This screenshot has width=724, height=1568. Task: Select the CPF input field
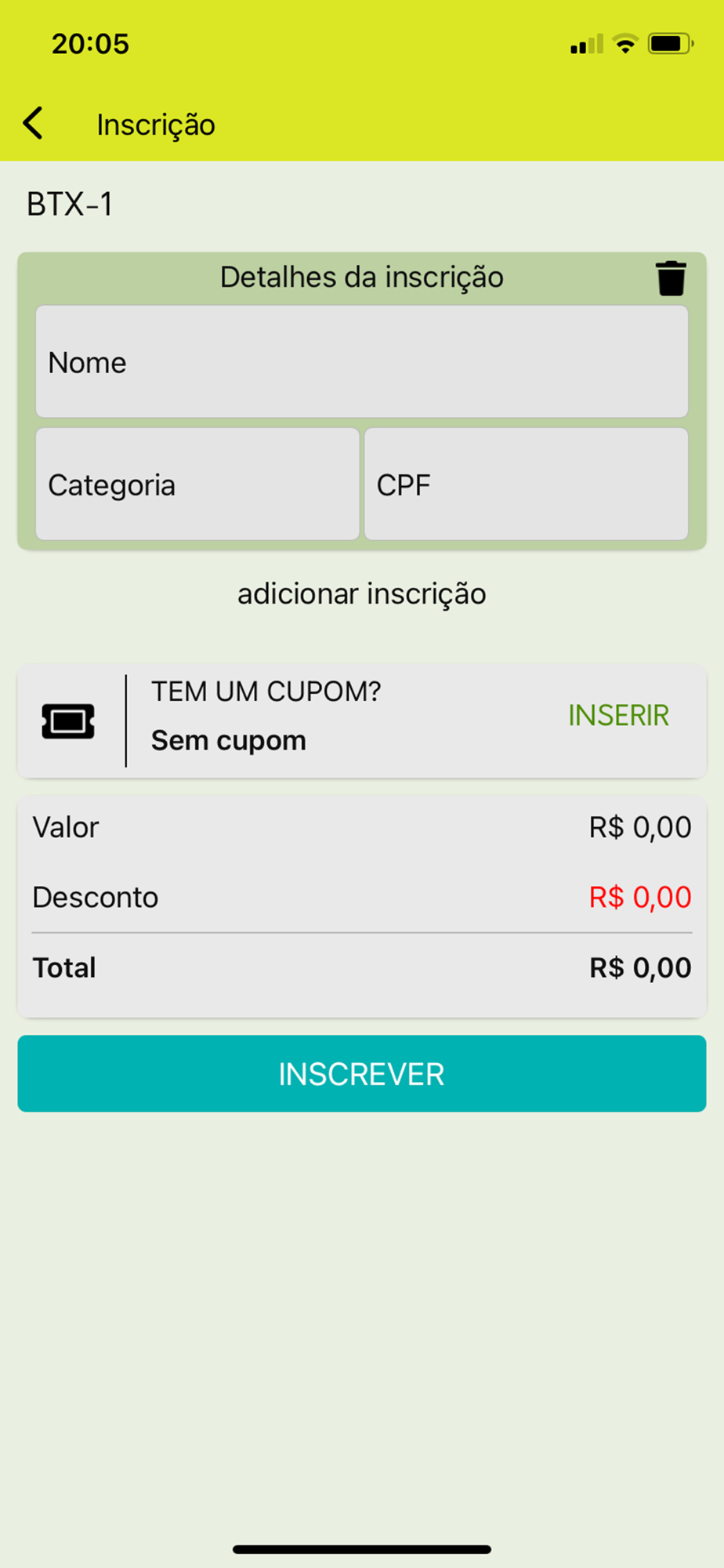(x=527, y=484)
